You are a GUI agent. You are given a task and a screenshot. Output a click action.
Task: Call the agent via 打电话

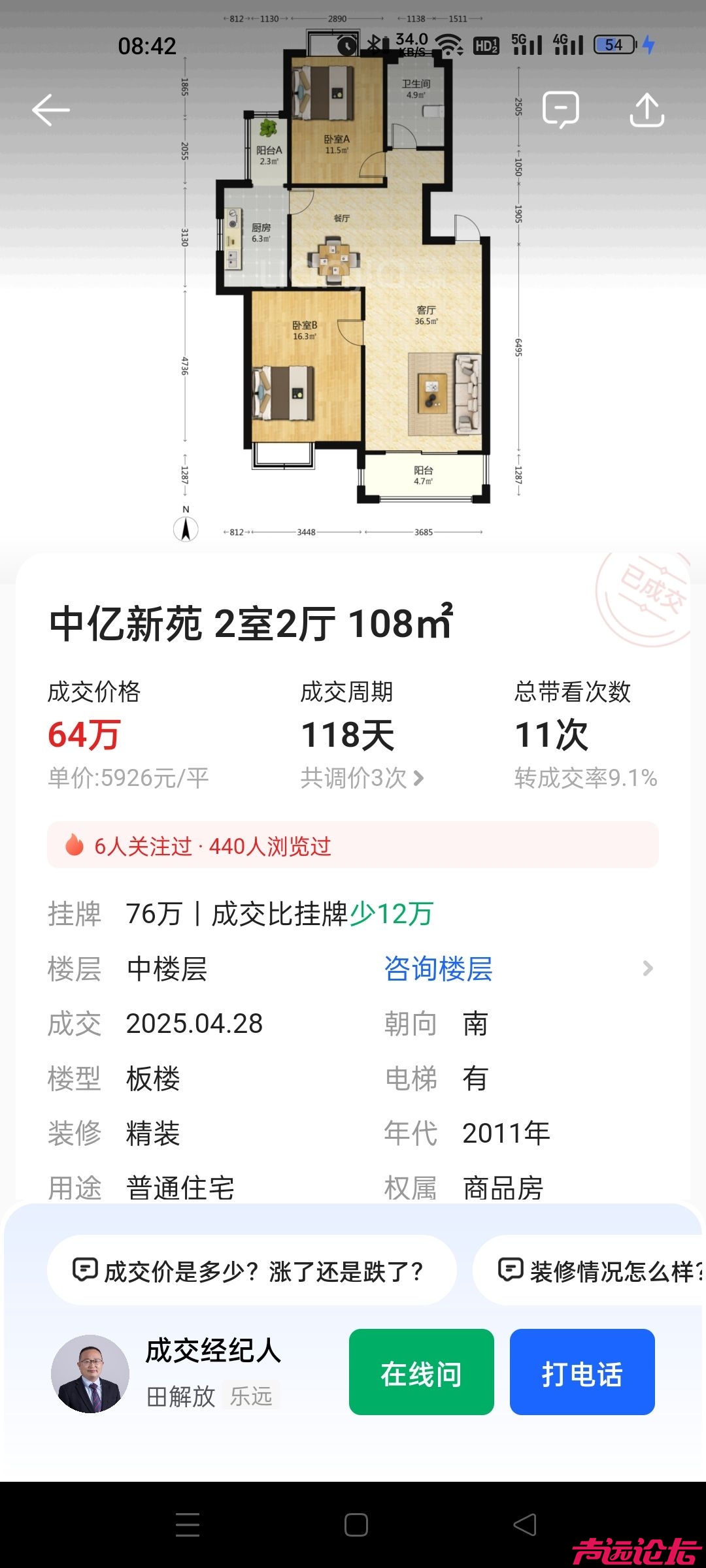click(x=582, y=1372)
